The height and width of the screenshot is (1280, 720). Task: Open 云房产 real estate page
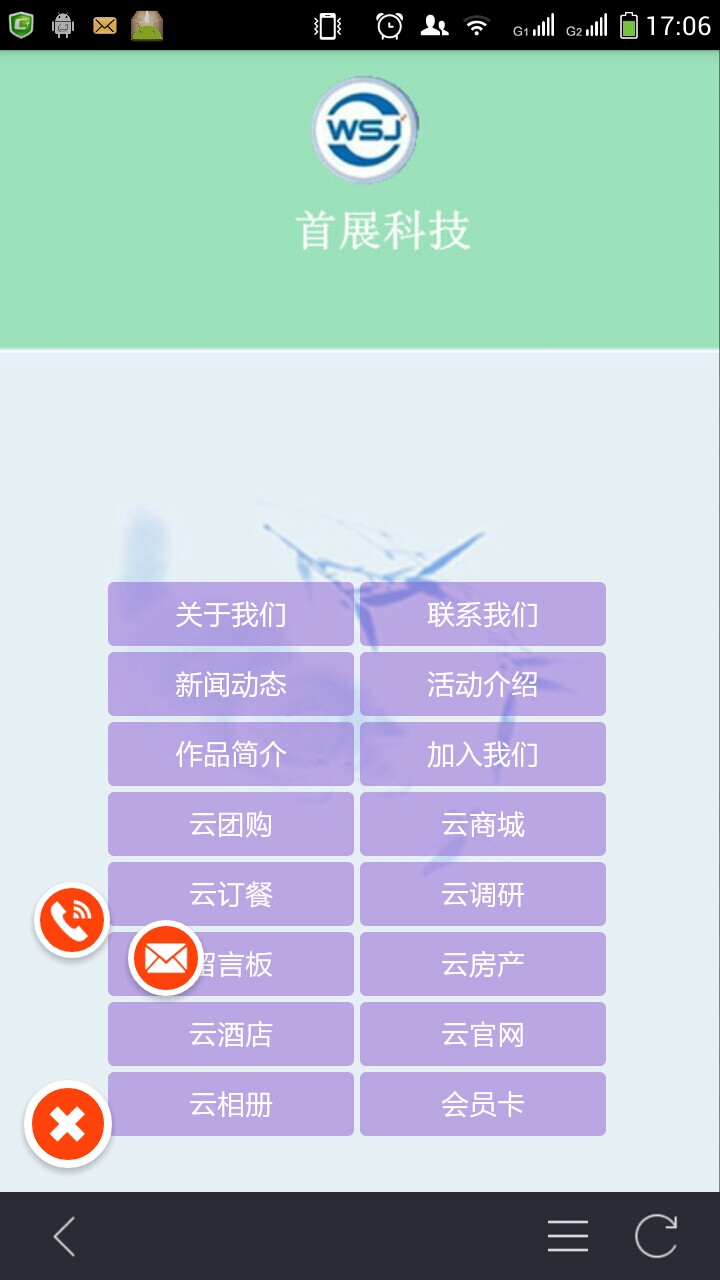[483, 964]
